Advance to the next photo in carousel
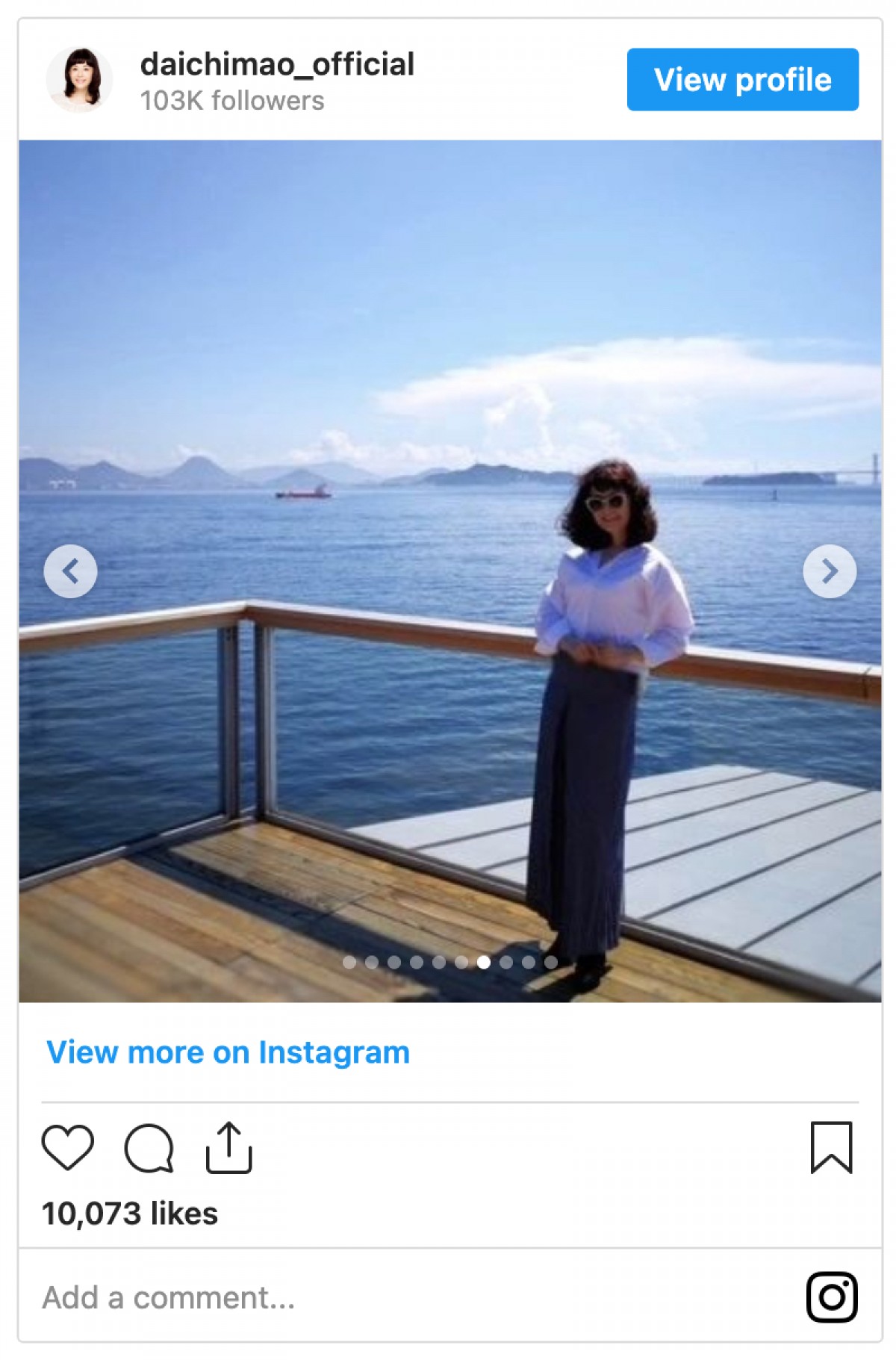Viewport: 896px width, 1360px height. click(x=829, y=571)
